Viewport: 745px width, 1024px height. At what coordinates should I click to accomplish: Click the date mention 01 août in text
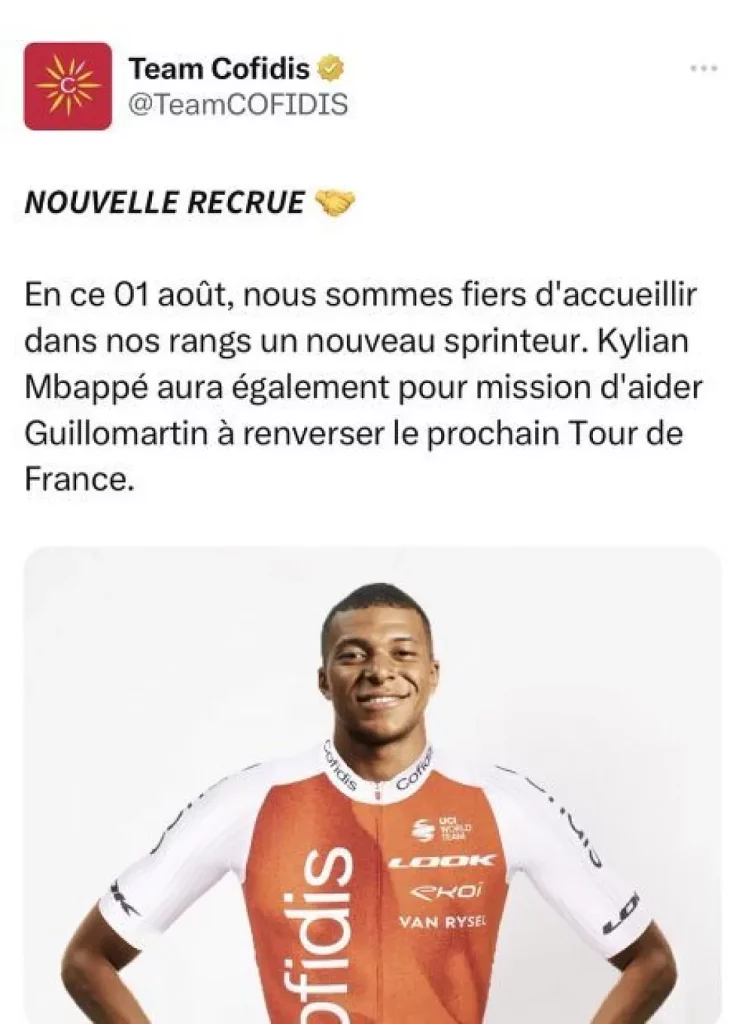[x=170, y=292]
